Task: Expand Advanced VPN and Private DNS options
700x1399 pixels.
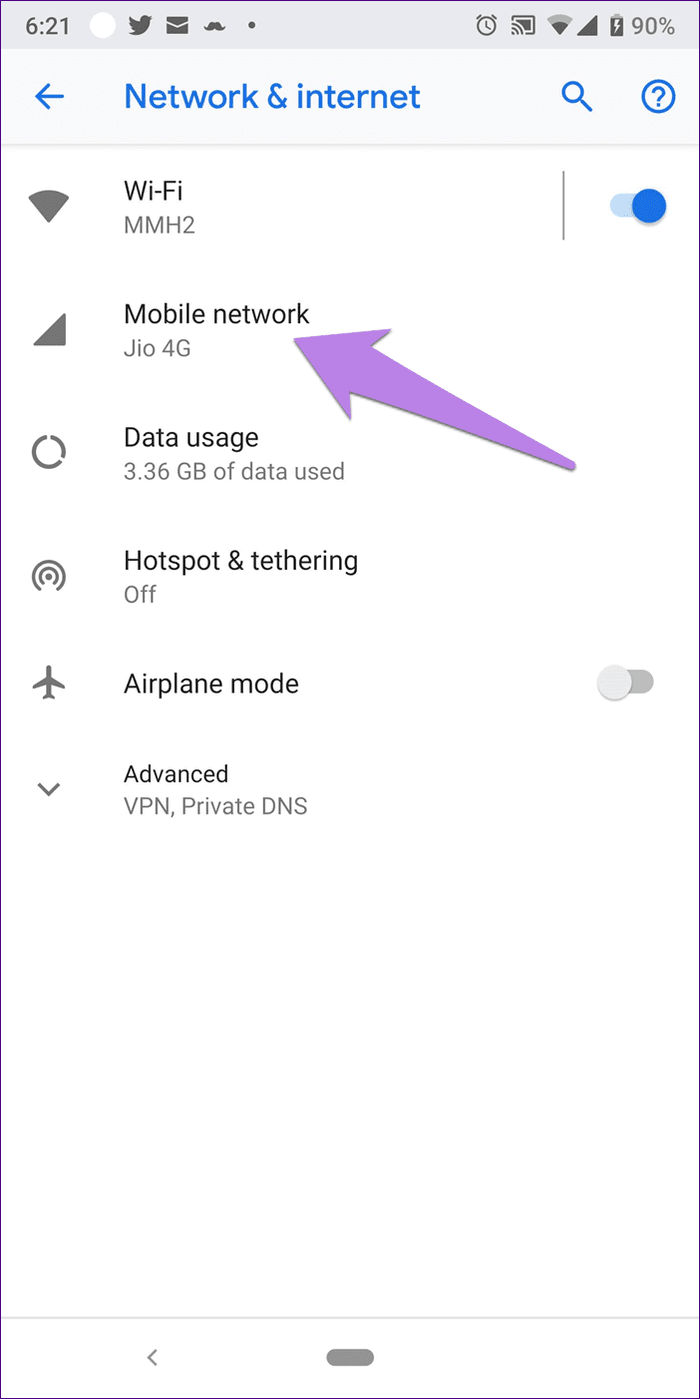Action: (x=350, y=789)
